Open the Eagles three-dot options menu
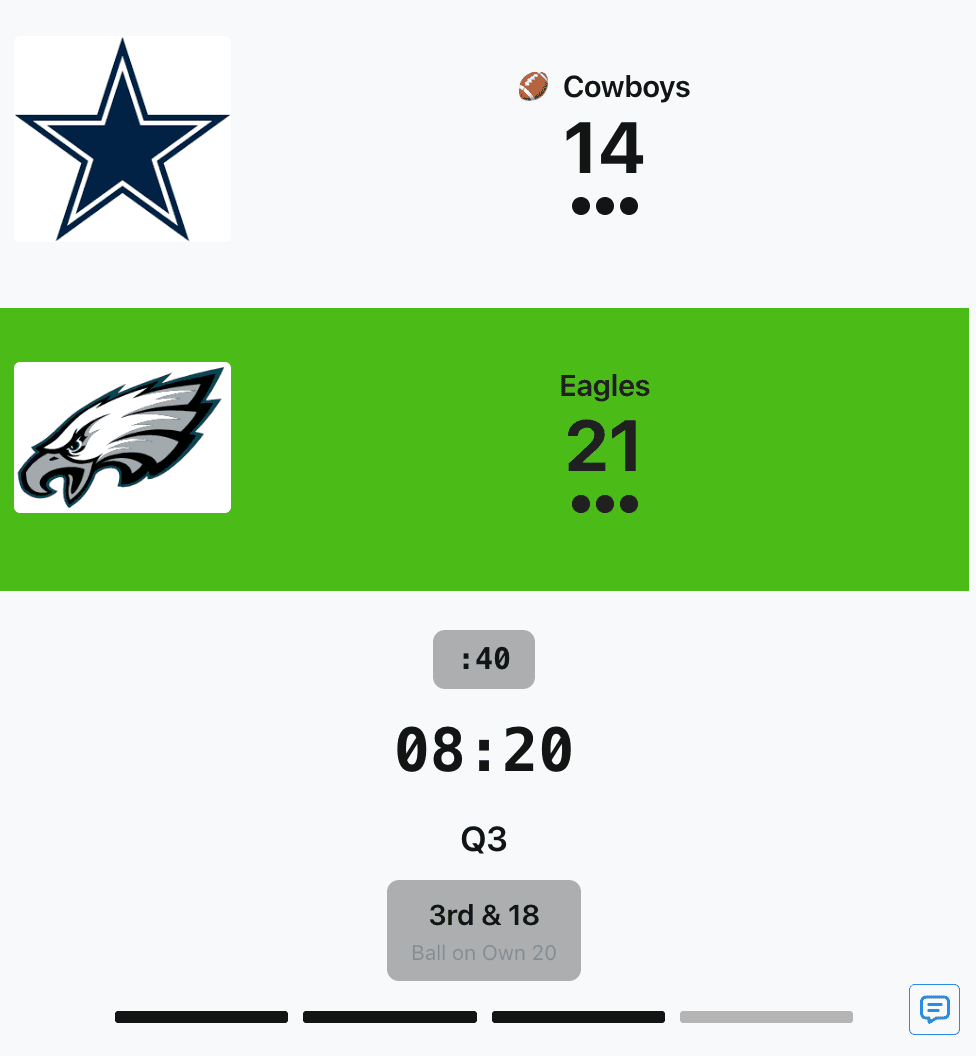Image resolution: width=976 pixels, height=1056 pixels. (604, 503)
